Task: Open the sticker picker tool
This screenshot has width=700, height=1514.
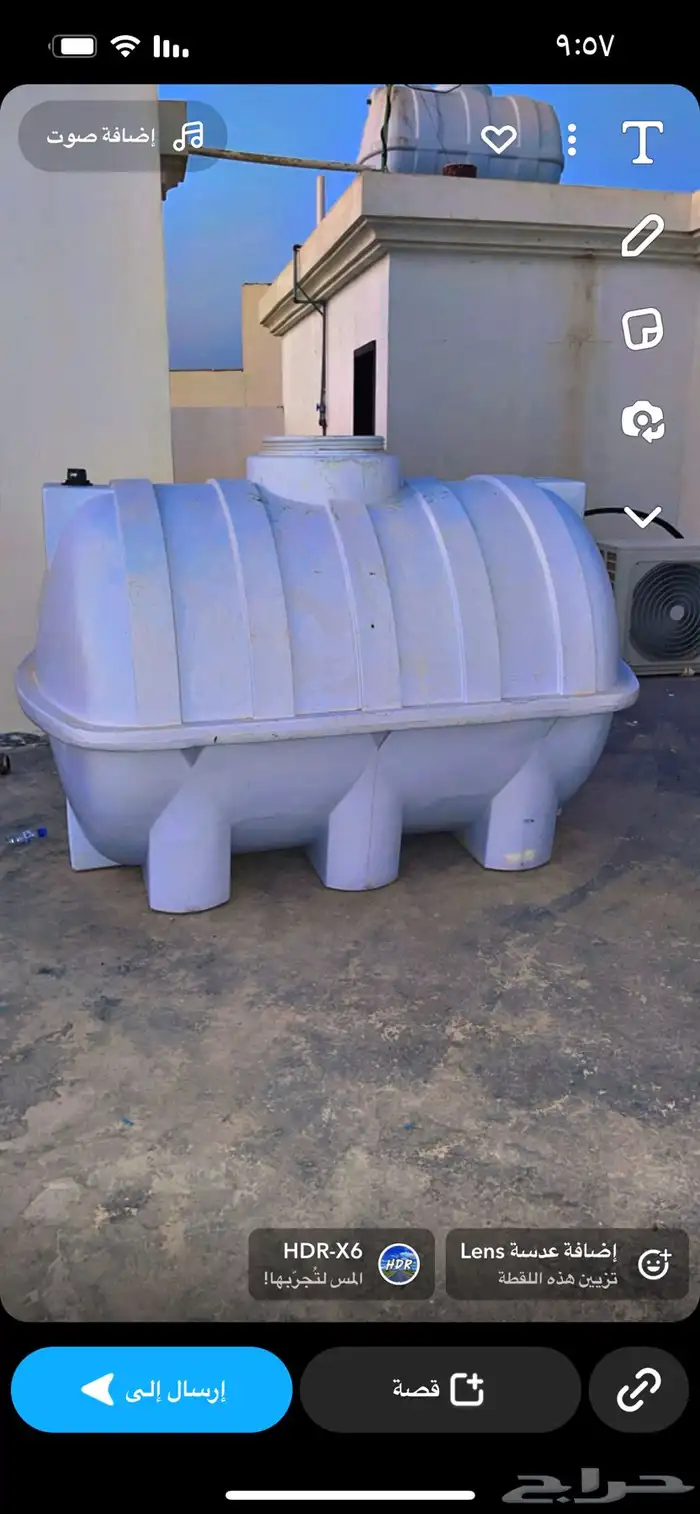Action: [642, 329]
